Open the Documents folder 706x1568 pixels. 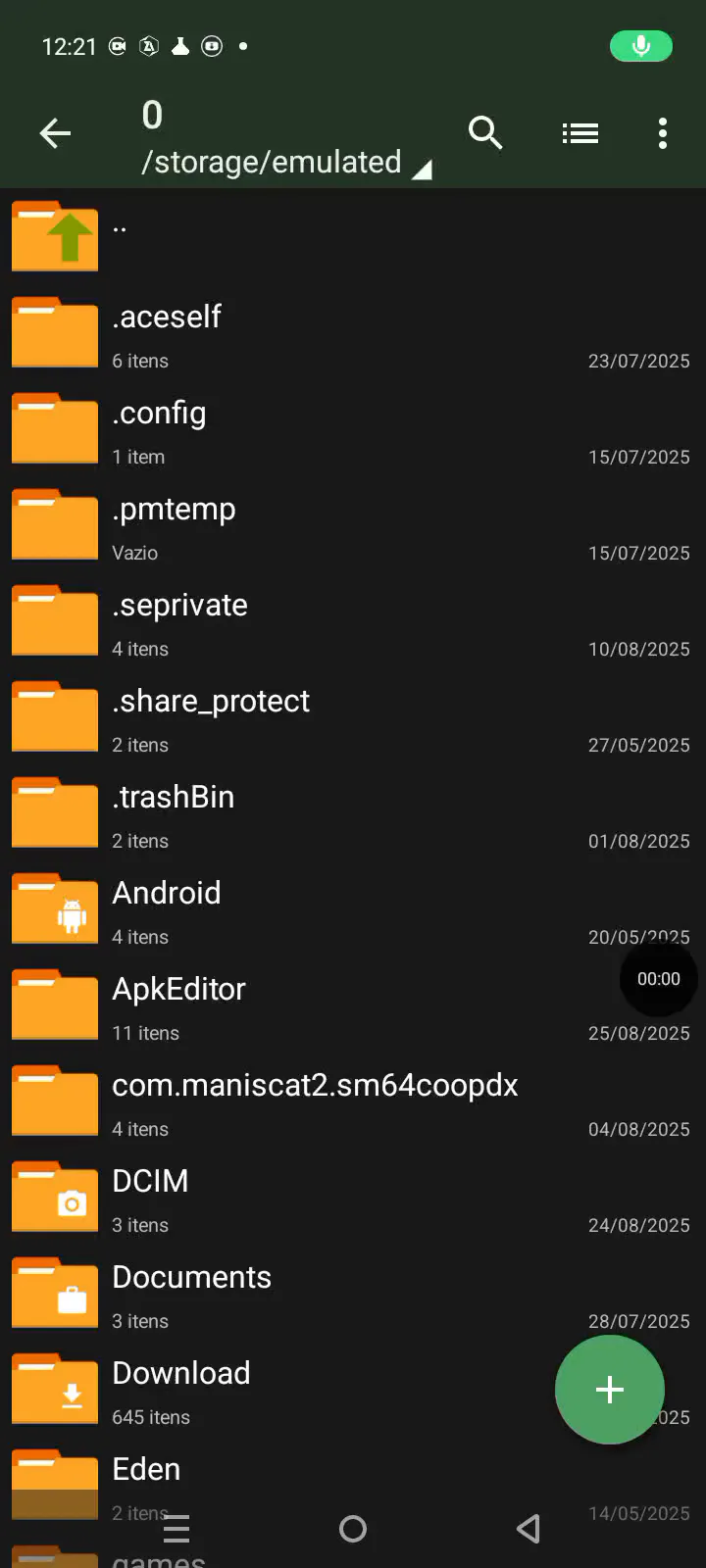353,1293
